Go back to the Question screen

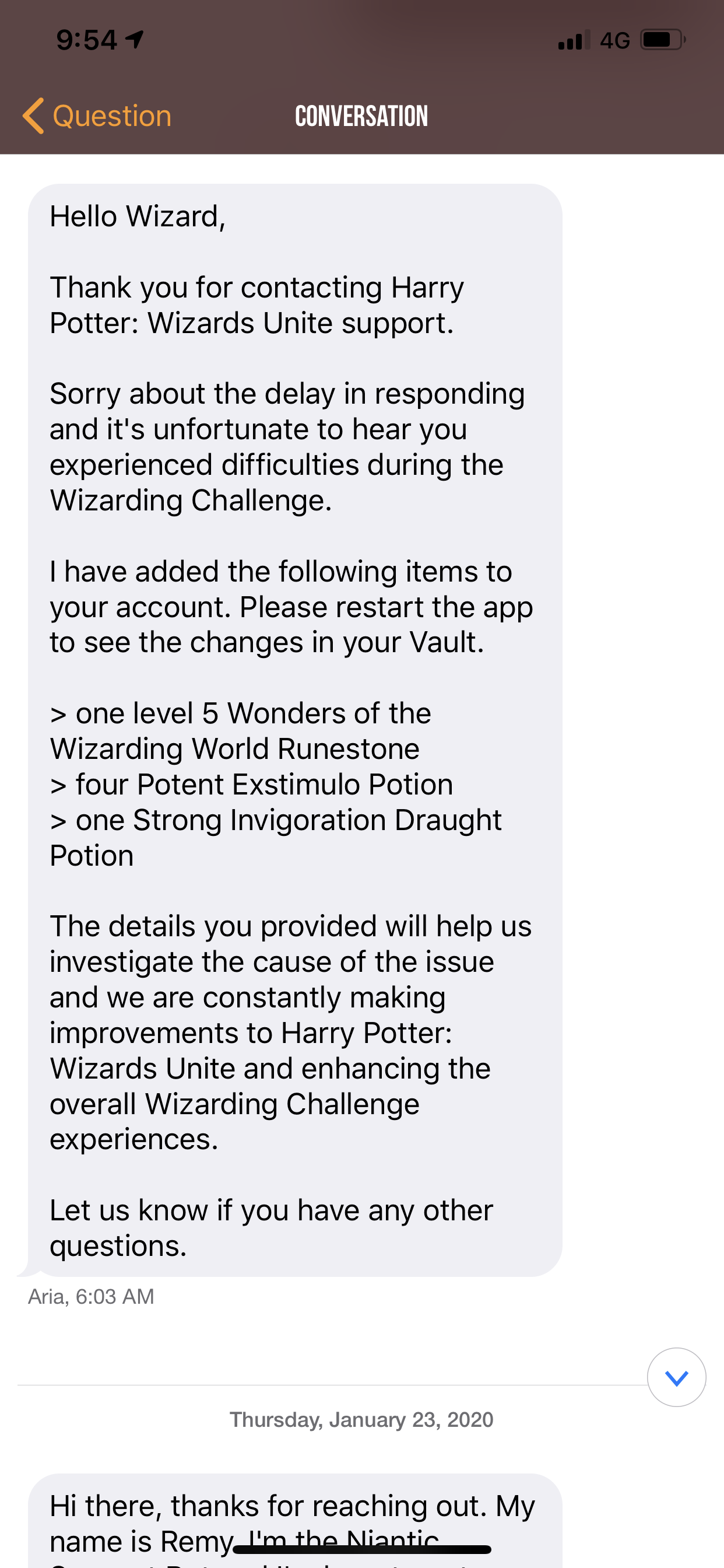(x=97, y=116)
